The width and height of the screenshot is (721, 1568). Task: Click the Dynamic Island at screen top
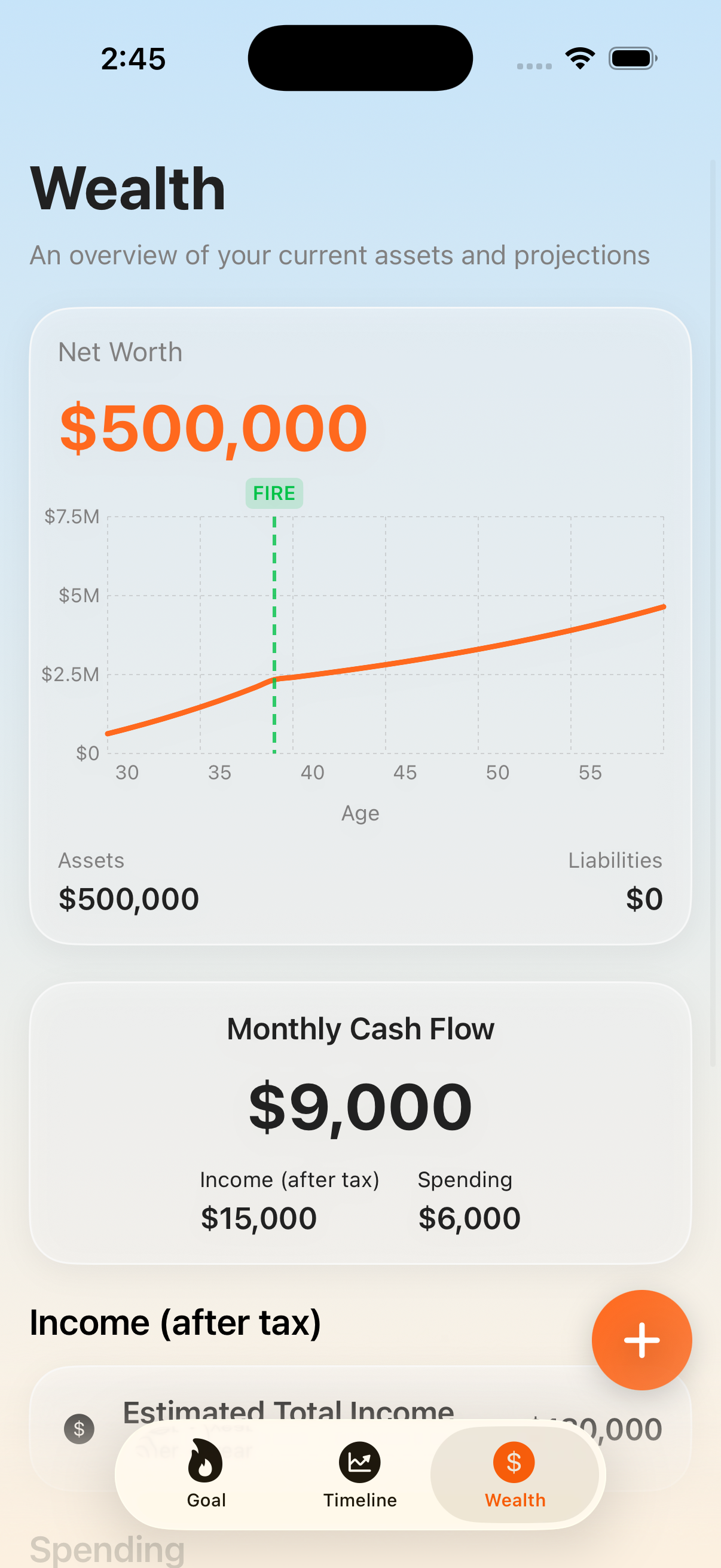(360, 57)
